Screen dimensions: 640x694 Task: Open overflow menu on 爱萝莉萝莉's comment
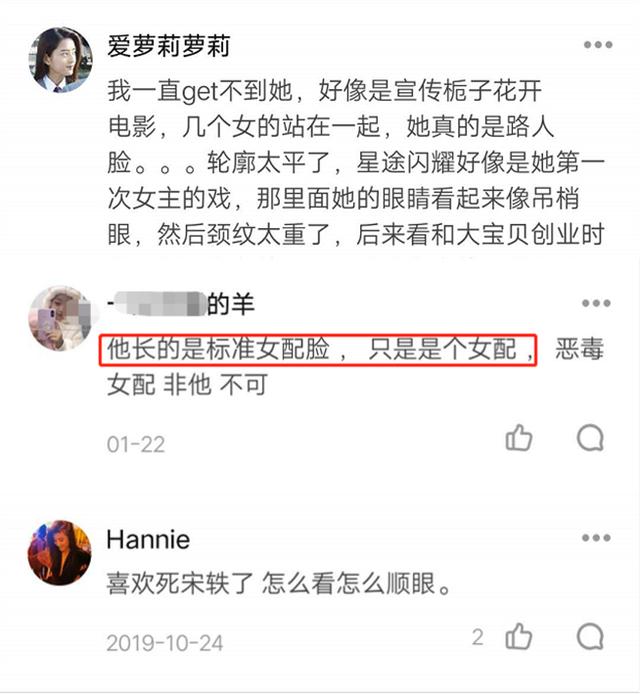pos(597,45)
